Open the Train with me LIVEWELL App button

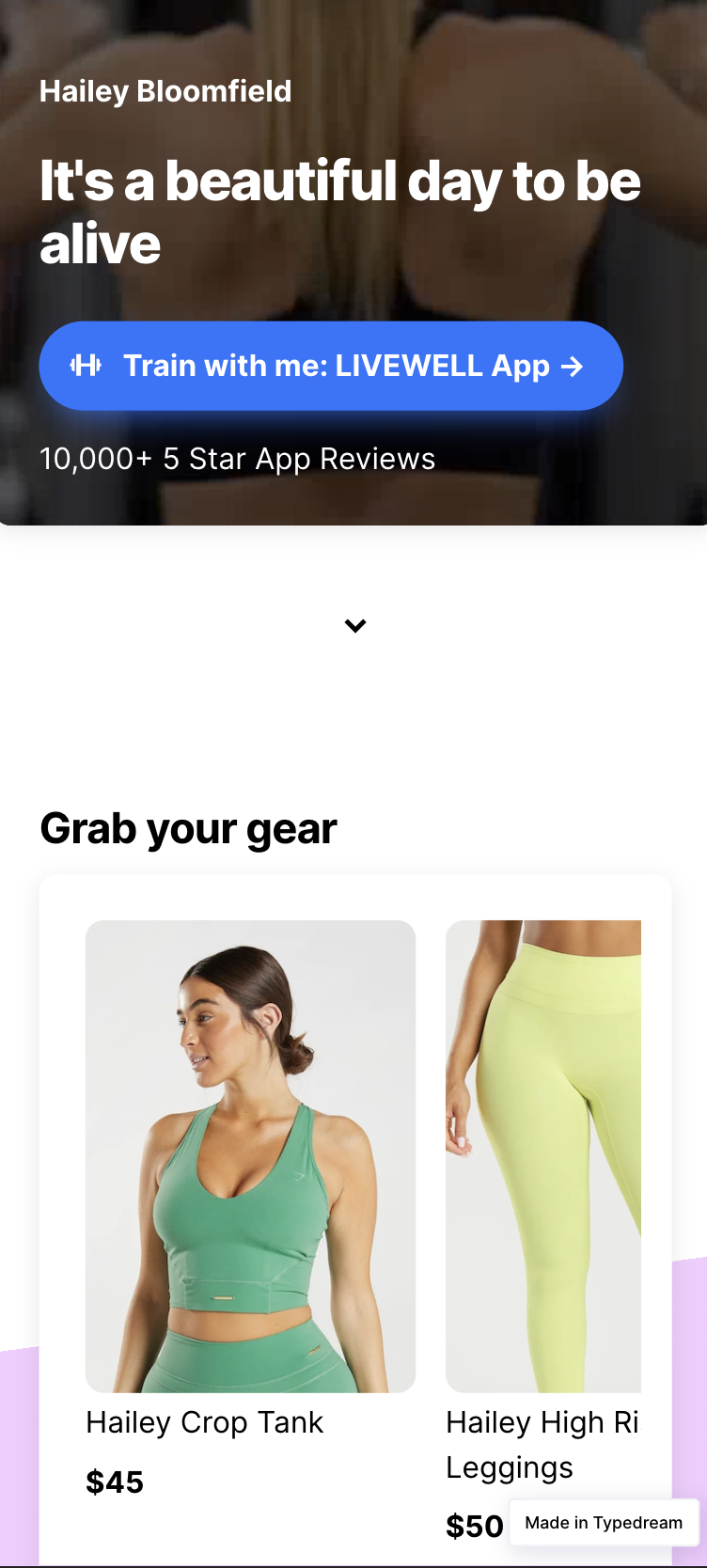point(331,366)
